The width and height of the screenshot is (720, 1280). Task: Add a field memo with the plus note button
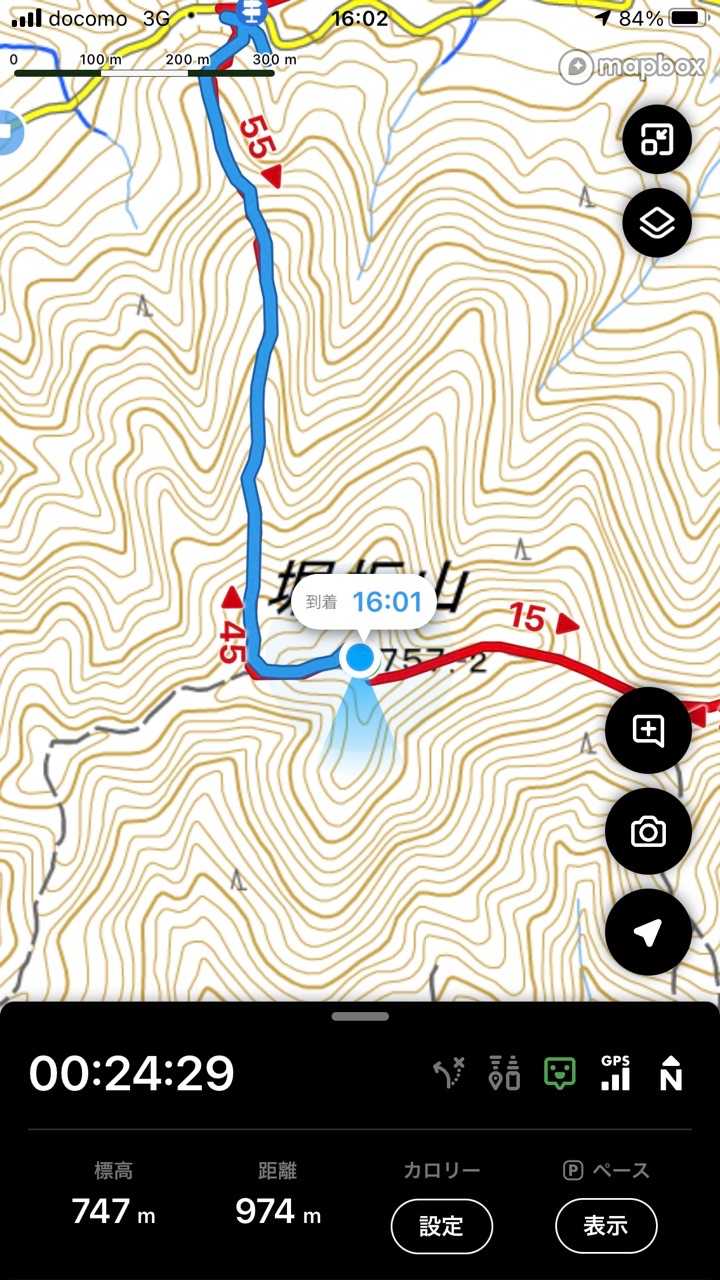(648, 730)
